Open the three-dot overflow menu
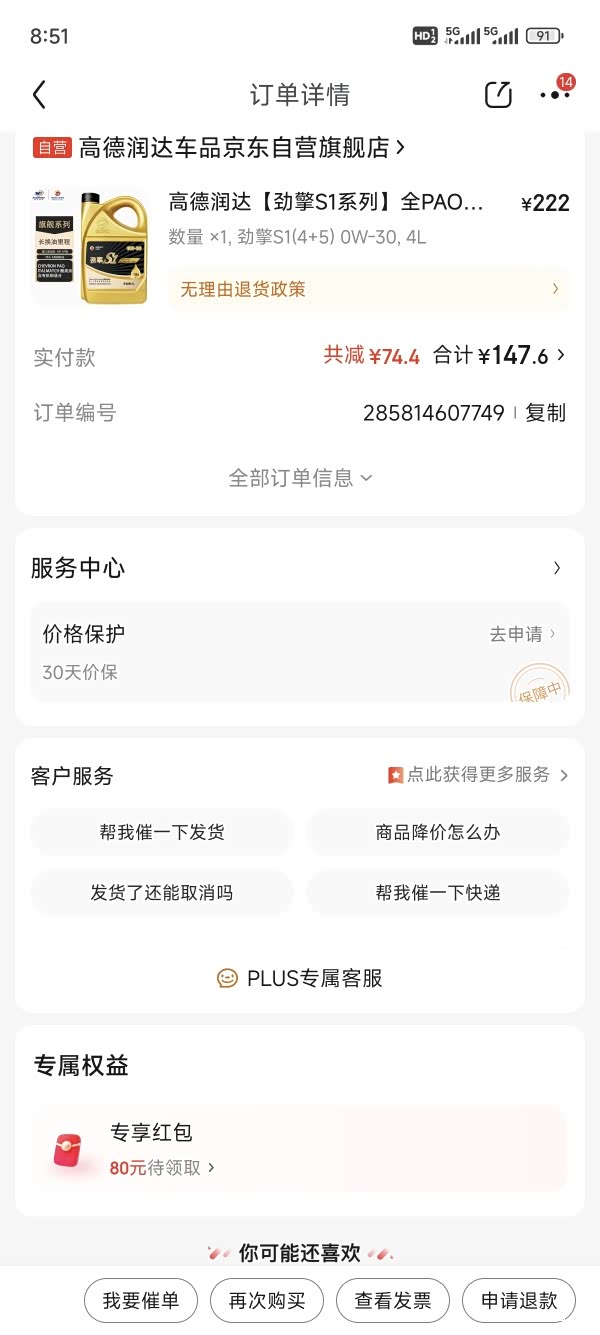 [x=555, y=95]
